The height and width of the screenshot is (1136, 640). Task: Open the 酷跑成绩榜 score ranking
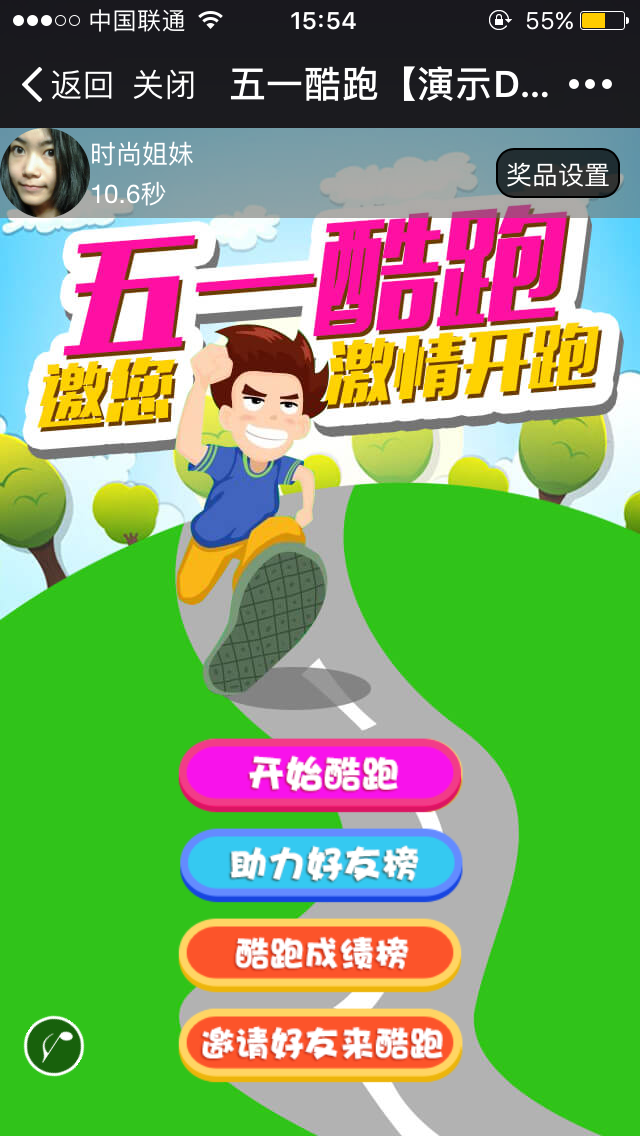pos(321,954)
